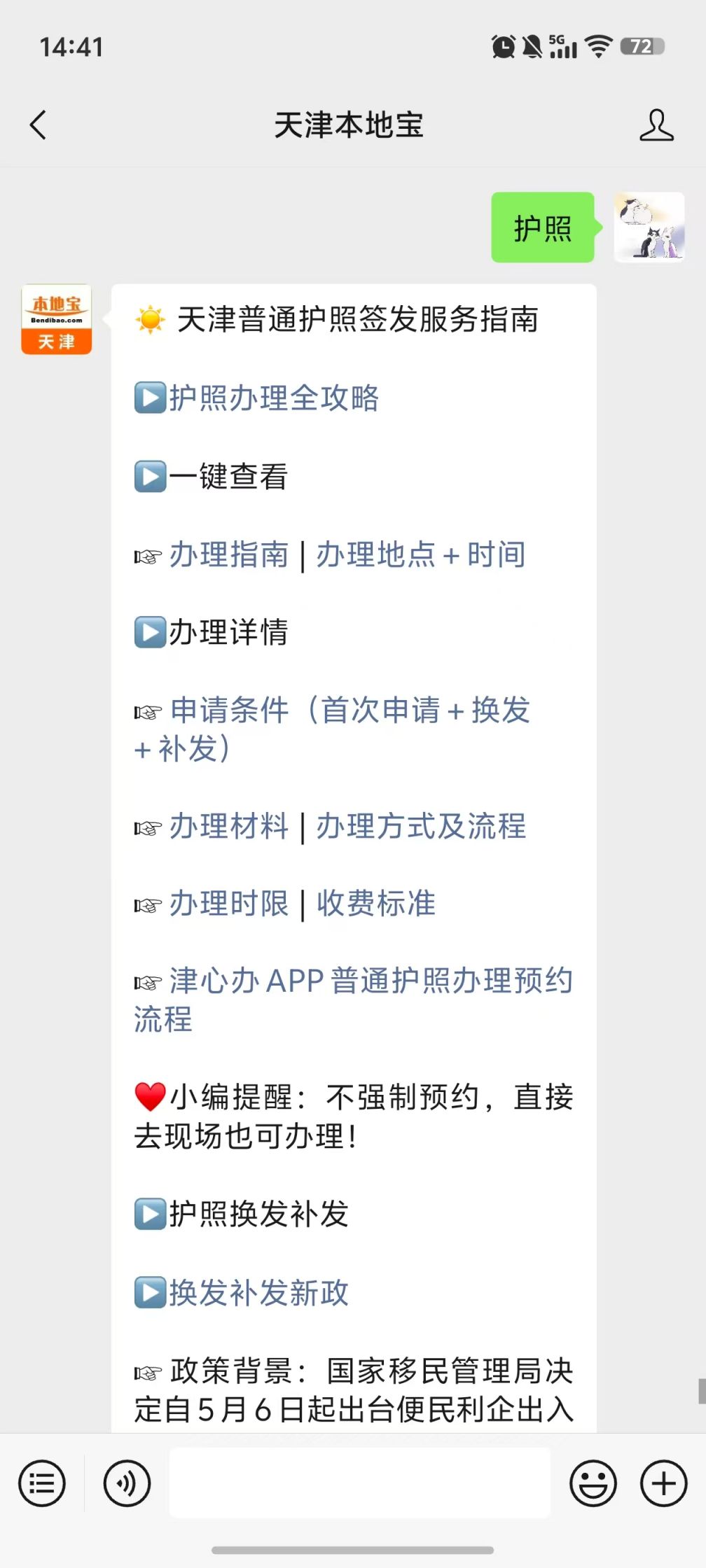The width and height of the screenshot is (706, 1568).
Task: Open the plus attachment menu
Action: (x=663, y=1483)
